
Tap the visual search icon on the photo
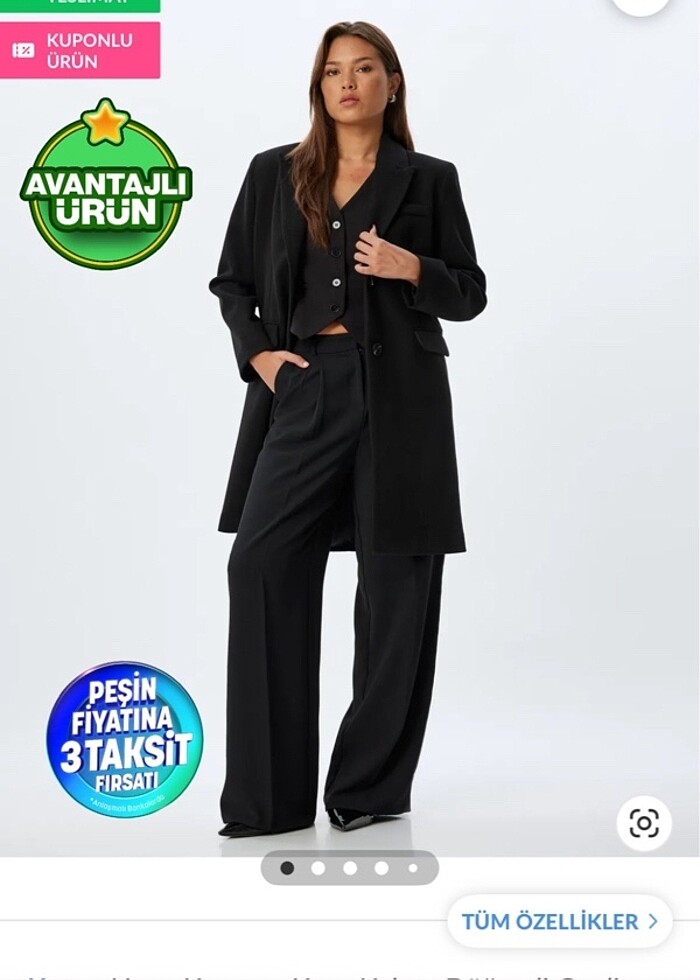click(x=644, y=823)
